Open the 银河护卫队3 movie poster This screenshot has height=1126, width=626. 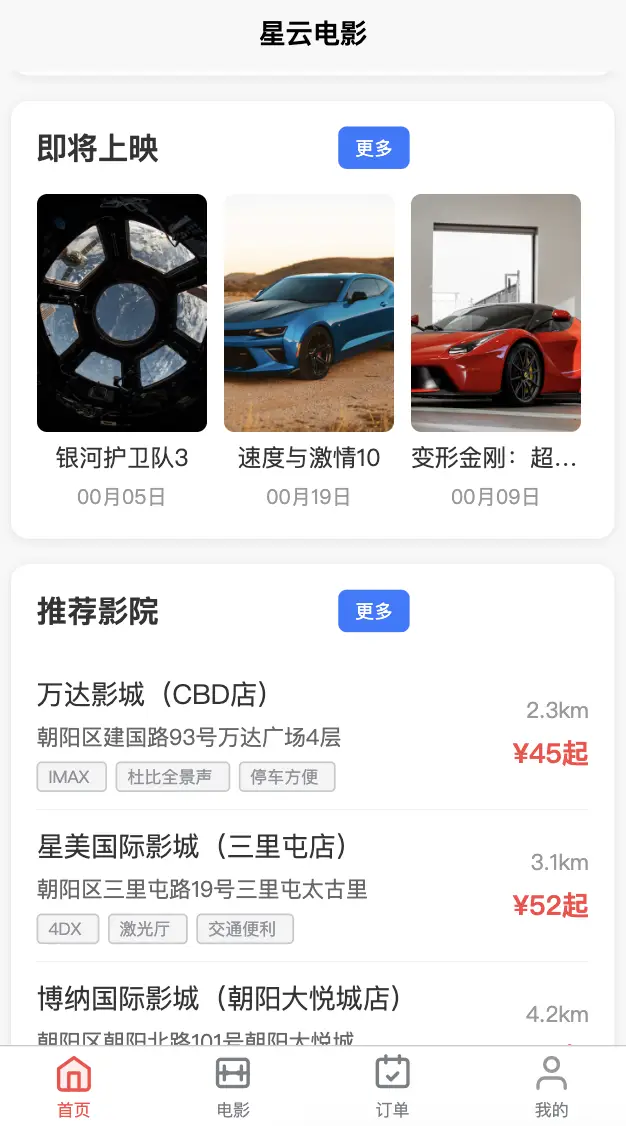(x=122, y=313)
